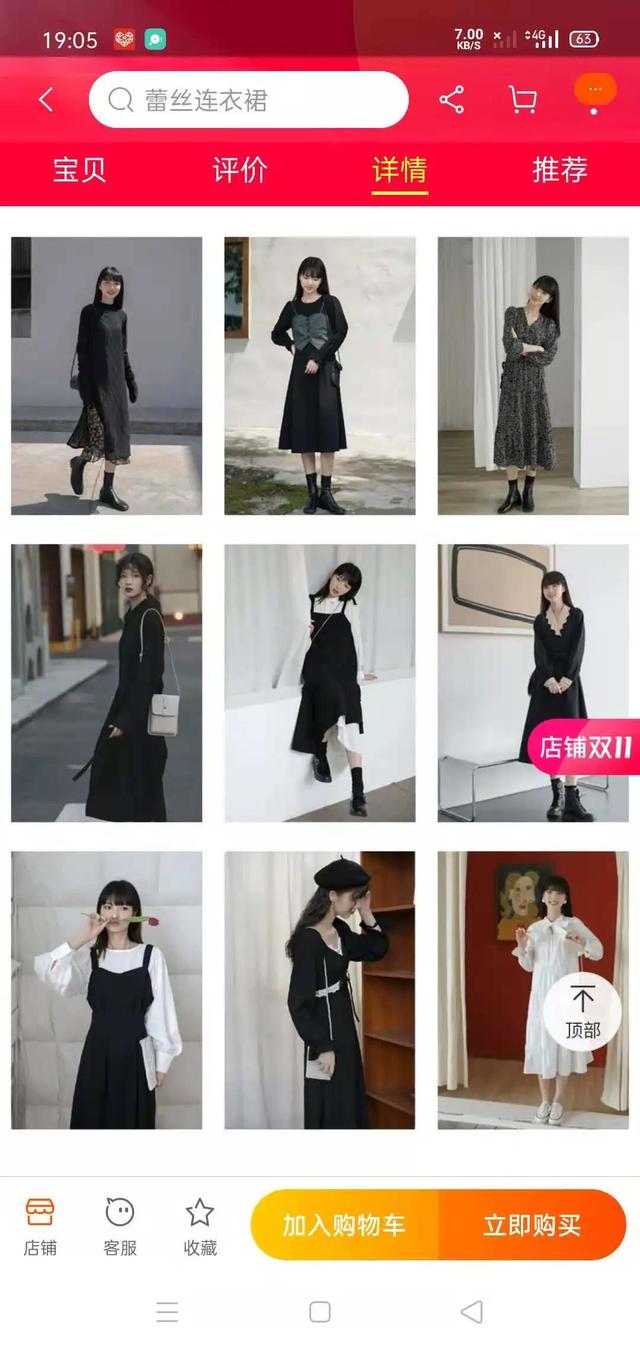
Task: Visit the 店铺 store page
Action: 40,1227
